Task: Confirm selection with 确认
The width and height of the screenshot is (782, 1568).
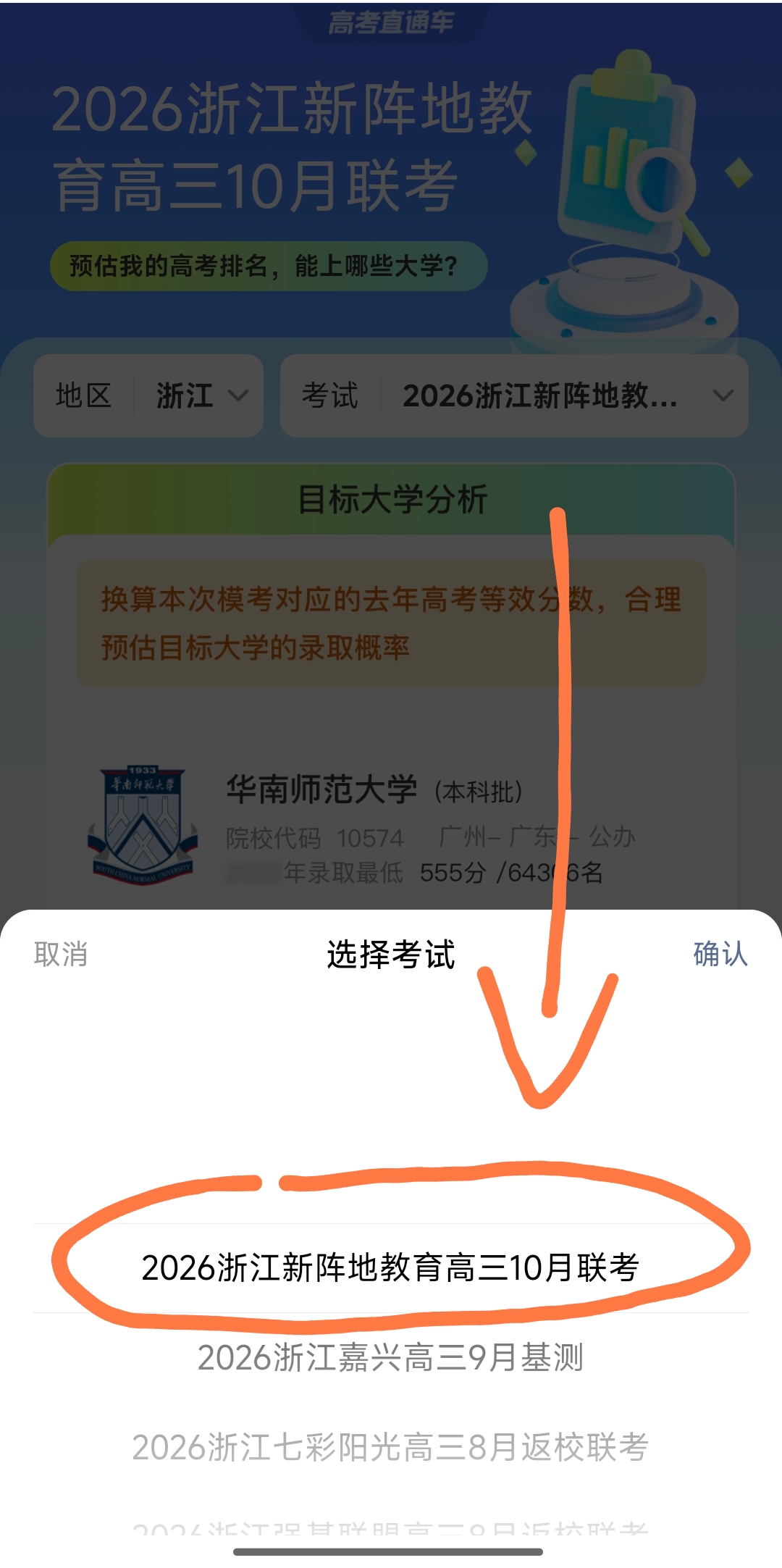Action: coord(720,954)
